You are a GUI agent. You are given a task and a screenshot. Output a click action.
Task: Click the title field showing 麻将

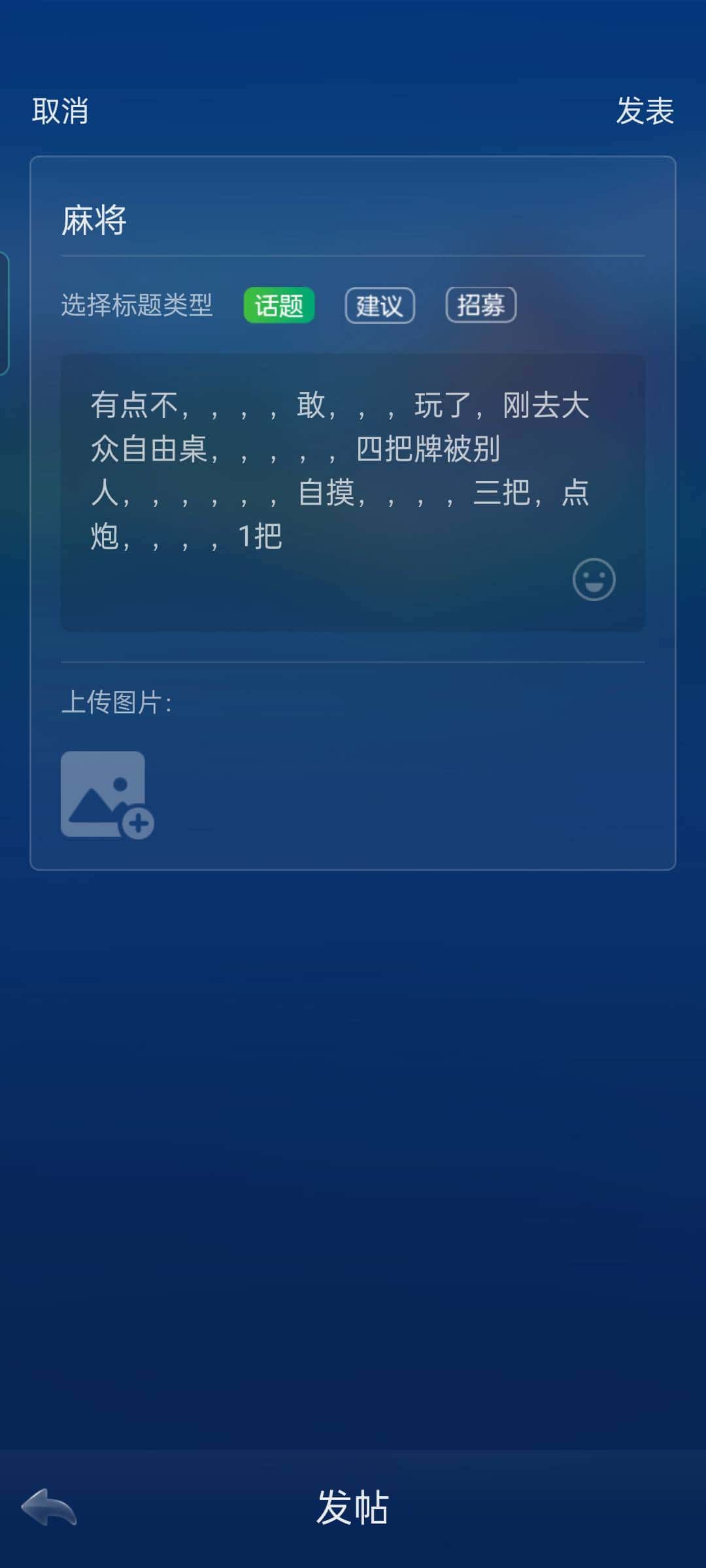pyautogui.click(x=353, y=219)
